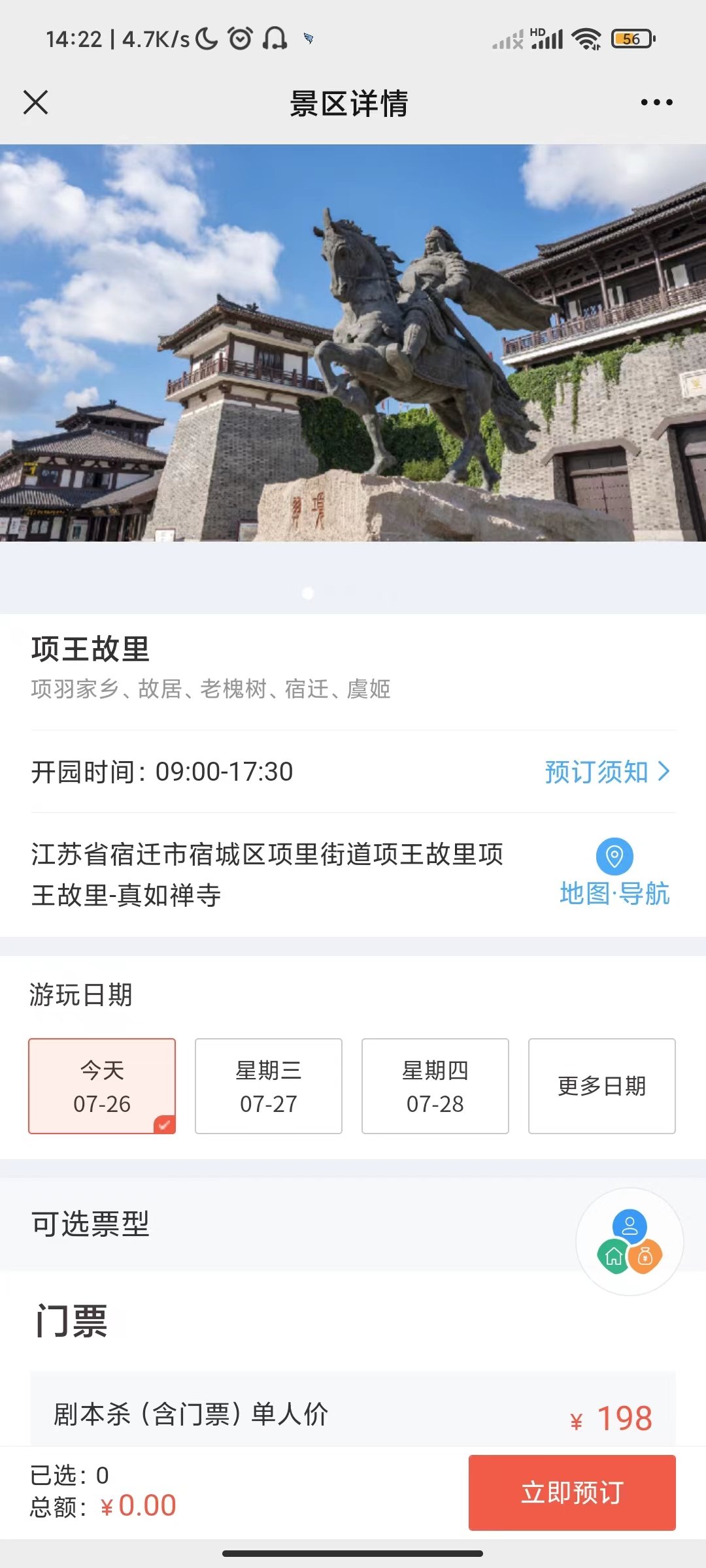Tap 立即预订 to book now
706x1568 pixels.
[x=572, y=1492]
